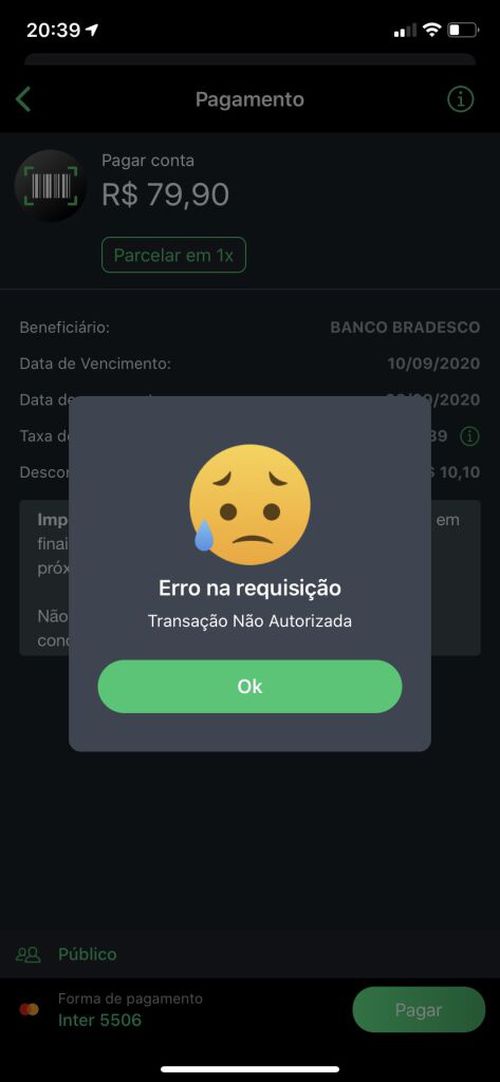The height and width of the screenshot is (1082, 500).
Task: Open the payment info icon in header
Action: pos(461,99)
